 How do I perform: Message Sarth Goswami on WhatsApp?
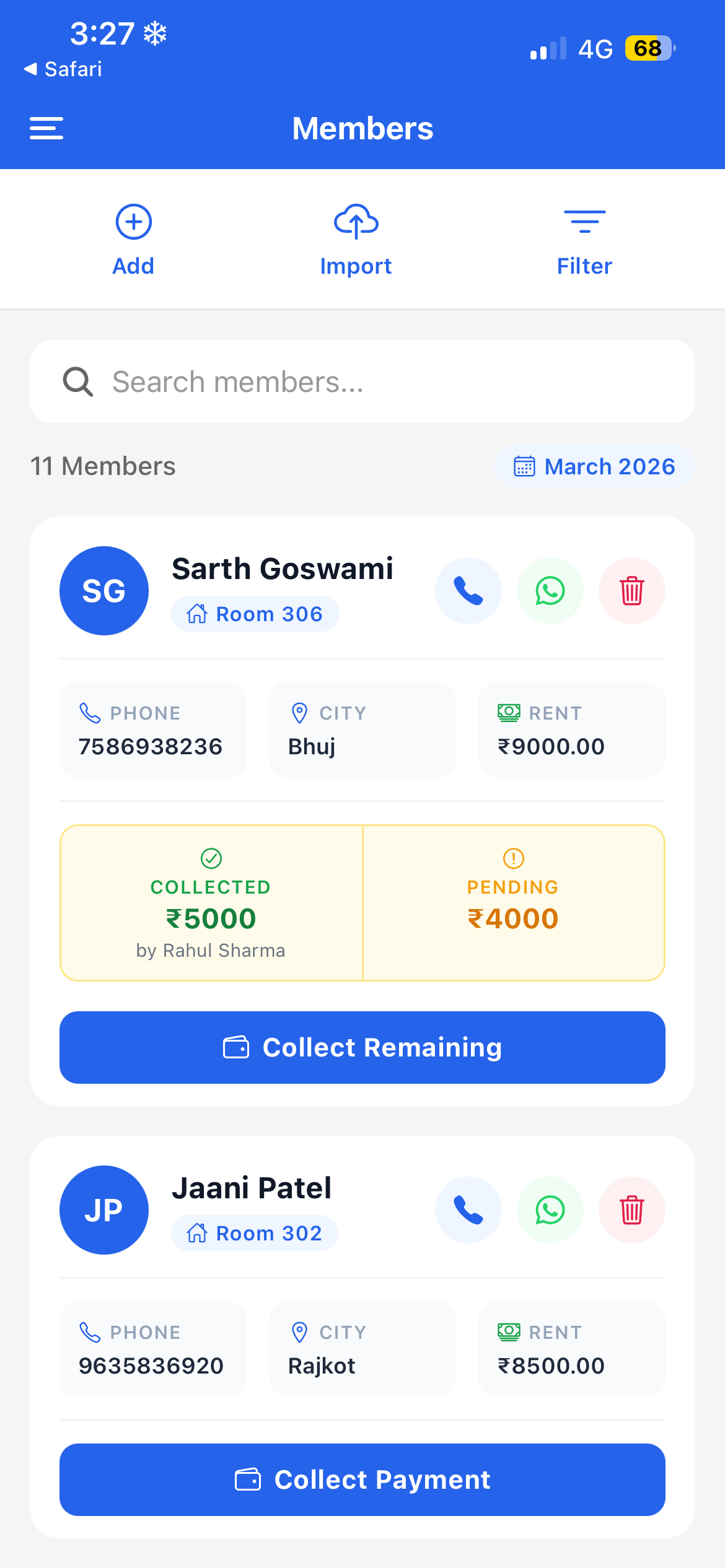point(550,590)
